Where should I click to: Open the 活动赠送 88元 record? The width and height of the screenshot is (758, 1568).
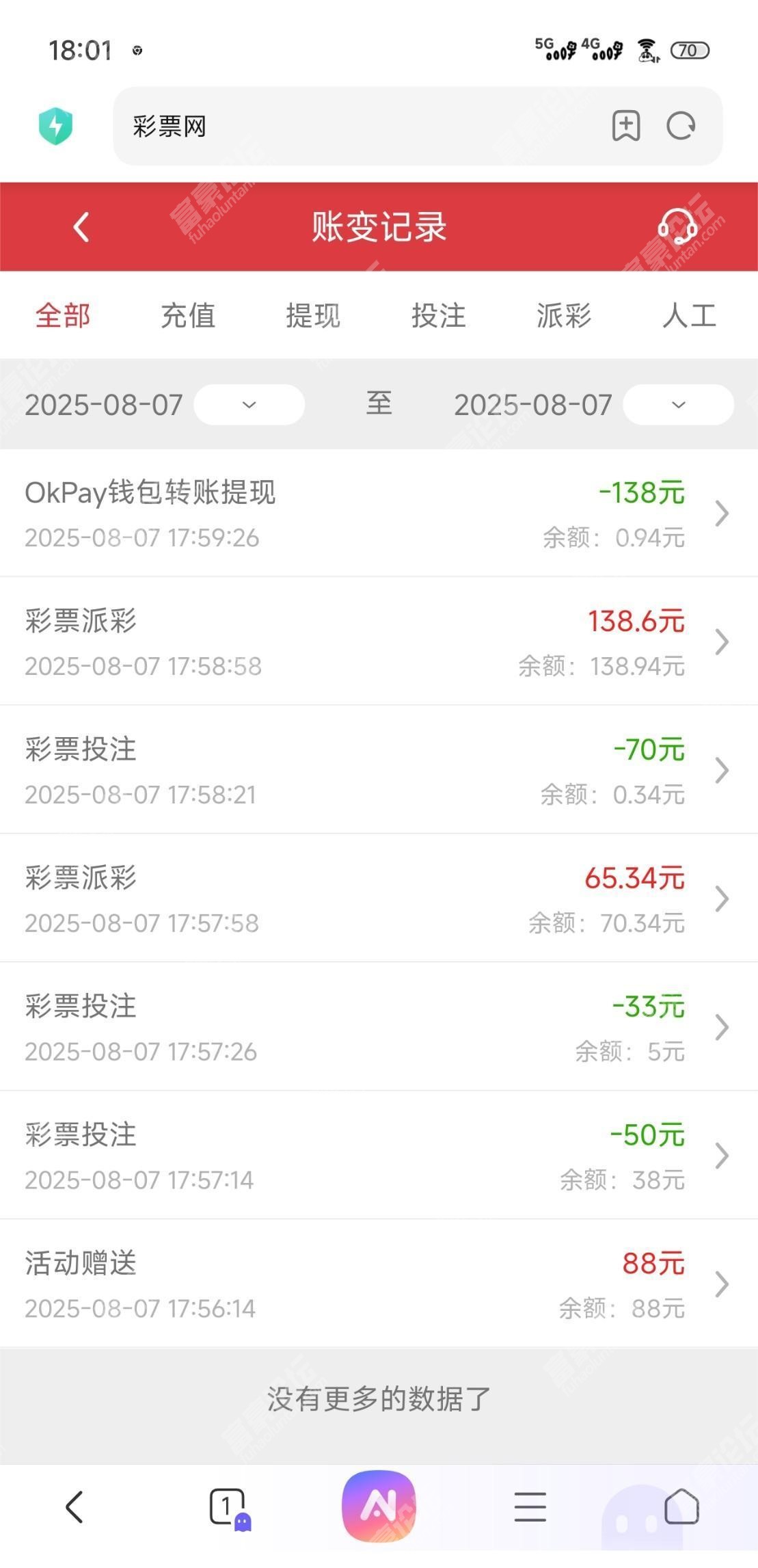click(379, 1284)
